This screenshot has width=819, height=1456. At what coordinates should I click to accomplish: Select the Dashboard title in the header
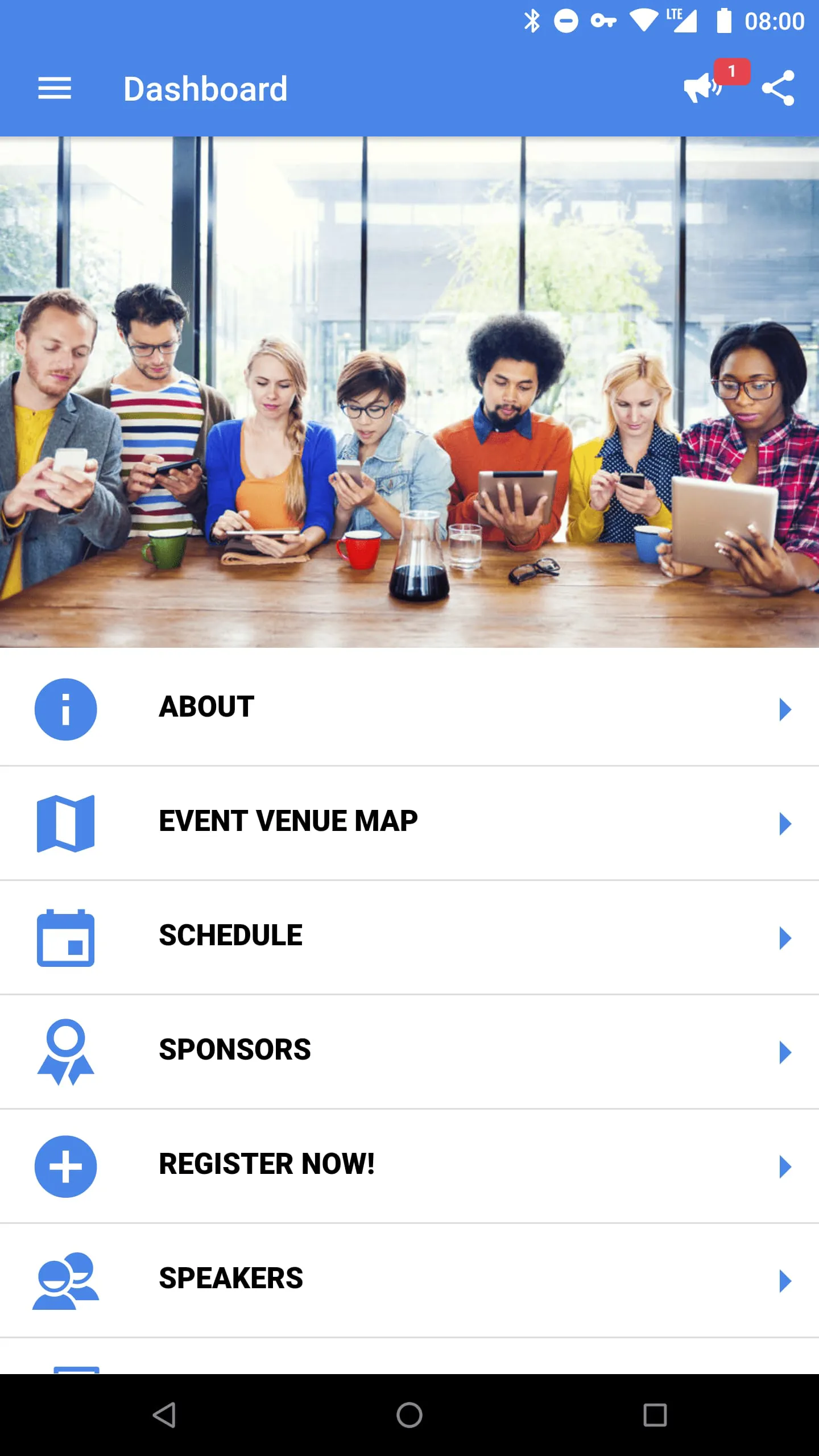(x=205, y=88)
